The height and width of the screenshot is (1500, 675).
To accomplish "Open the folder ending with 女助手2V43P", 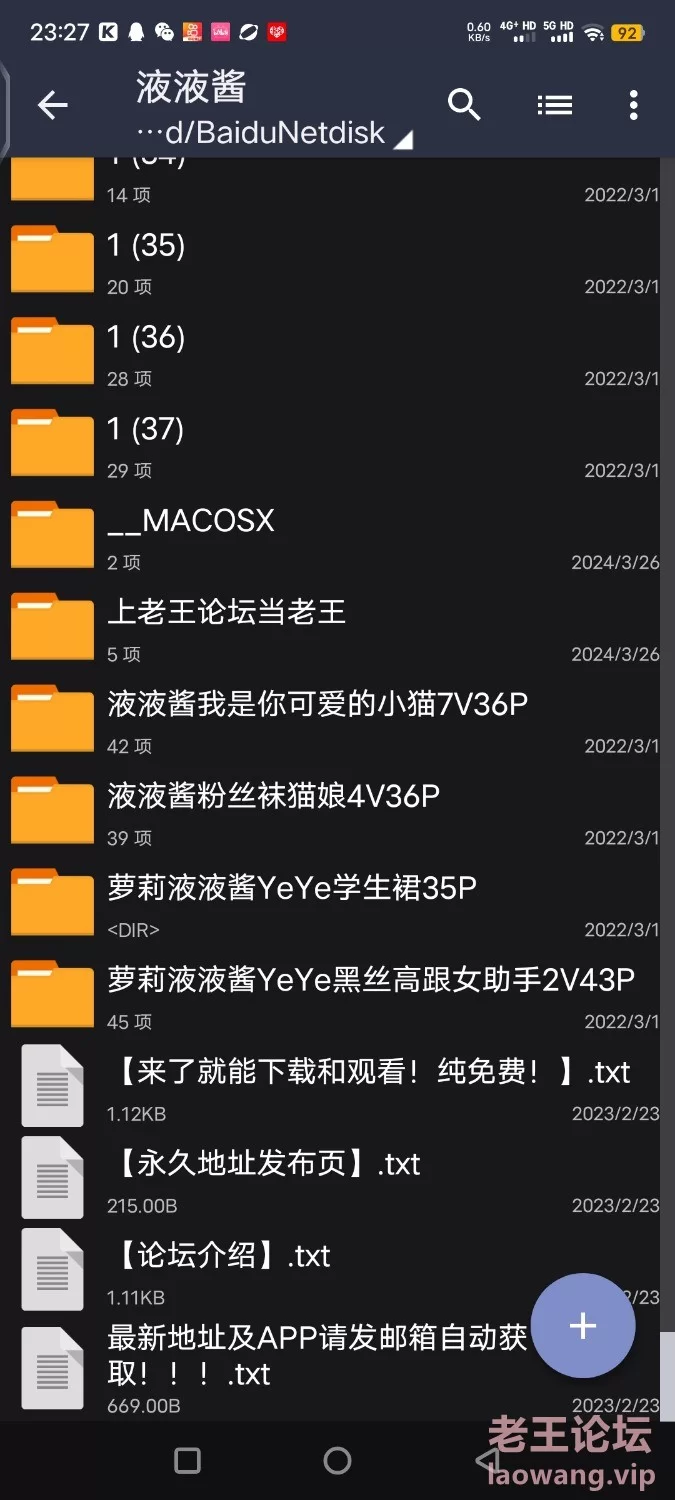I will pos(330,997).
